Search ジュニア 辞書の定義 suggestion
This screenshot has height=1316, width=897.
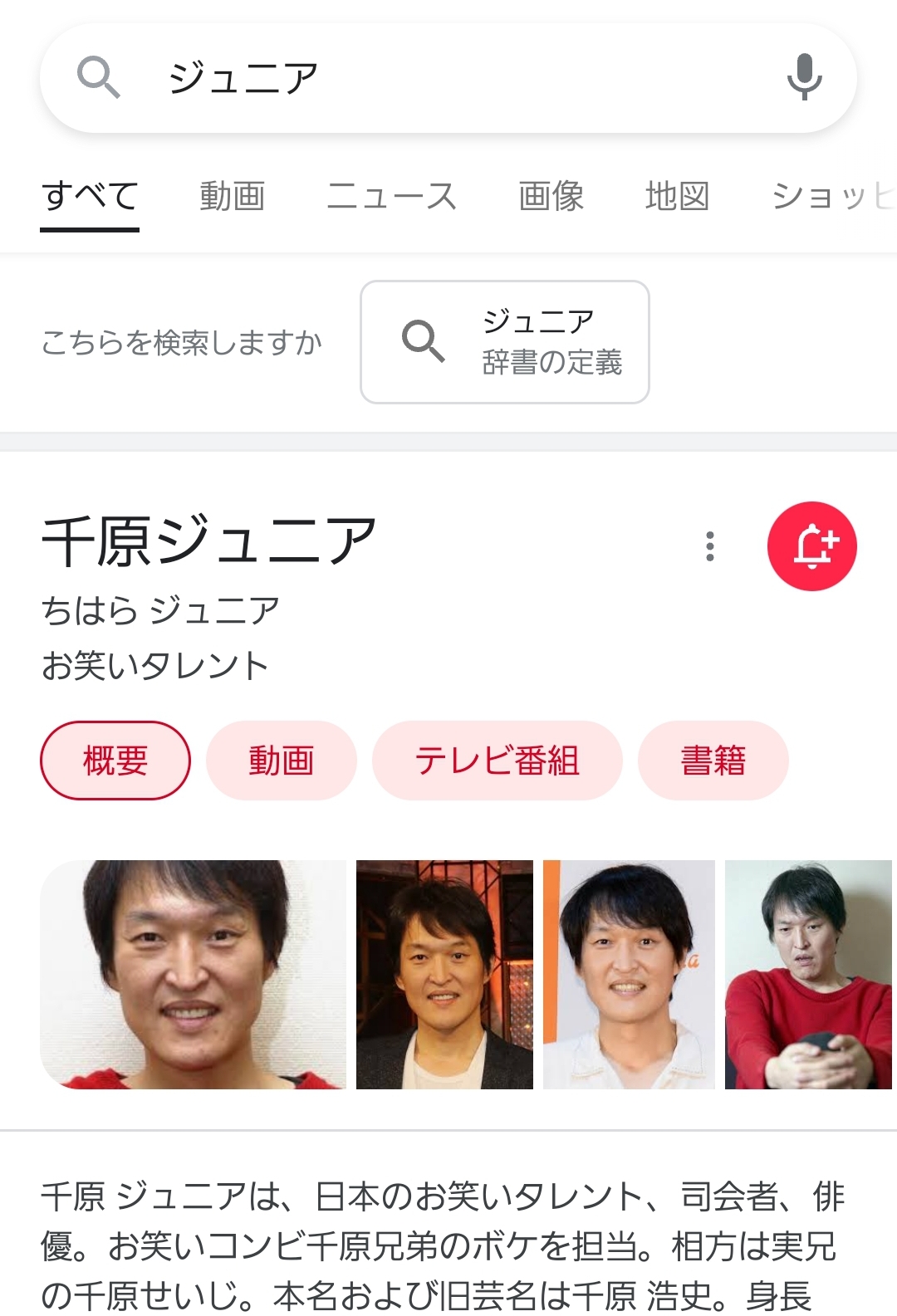505,342
